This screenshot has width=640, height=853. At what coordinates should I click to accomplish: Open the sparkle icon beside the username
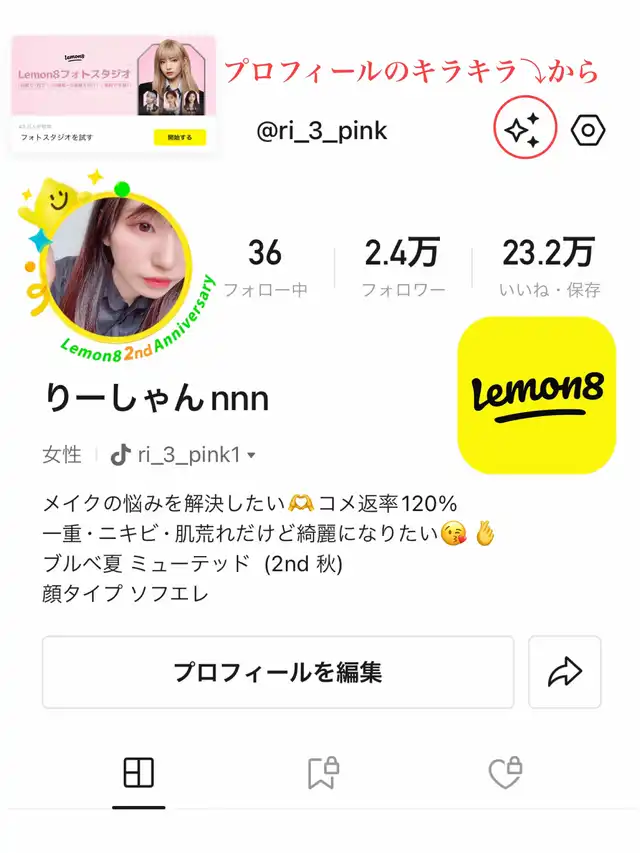point(523,130)
